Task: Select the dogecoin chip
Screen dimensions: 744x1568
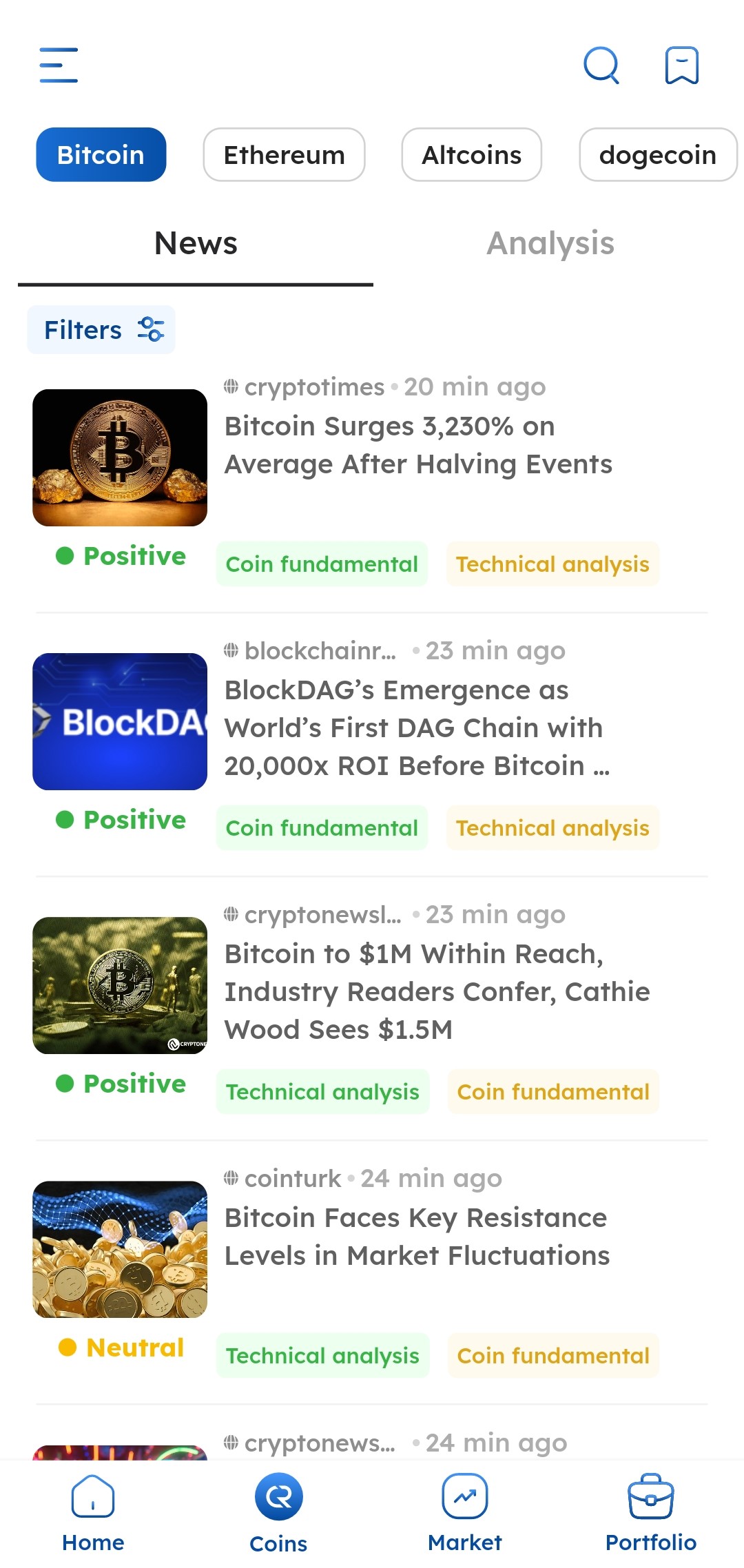Action: (657, 155)
